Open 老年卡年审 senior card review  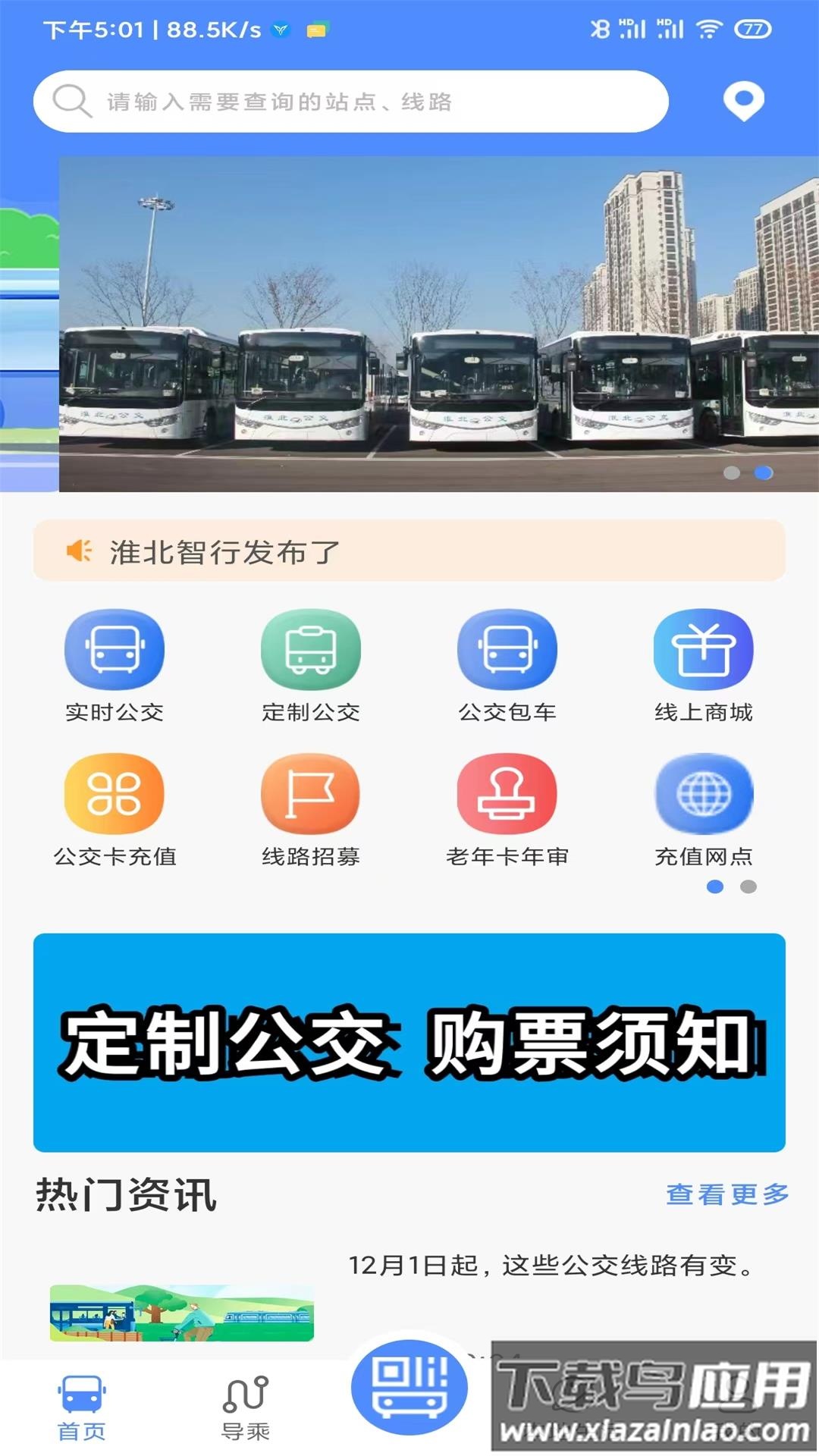point(507,809)
